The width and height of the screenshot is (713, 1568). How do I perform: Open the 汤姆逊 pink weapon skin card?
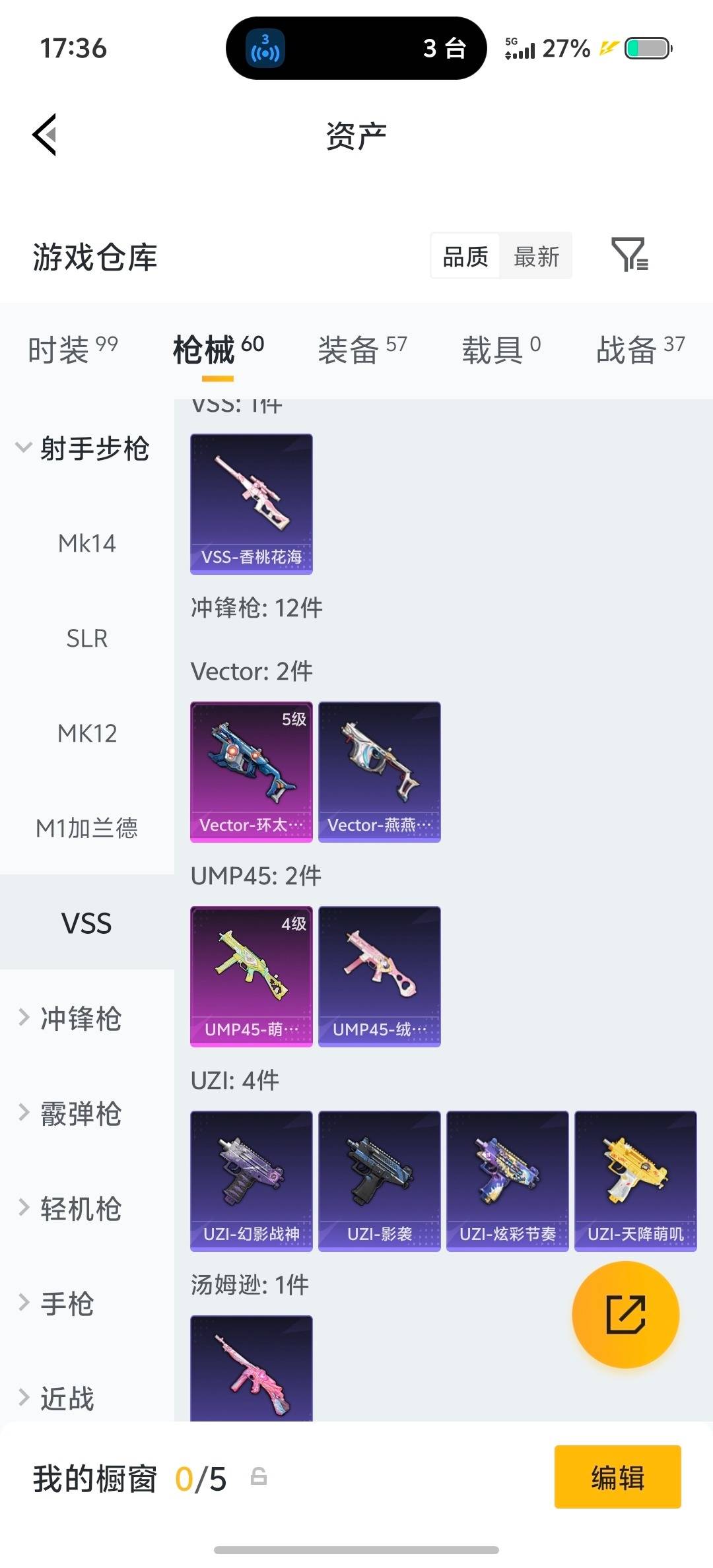[251, 1373]
